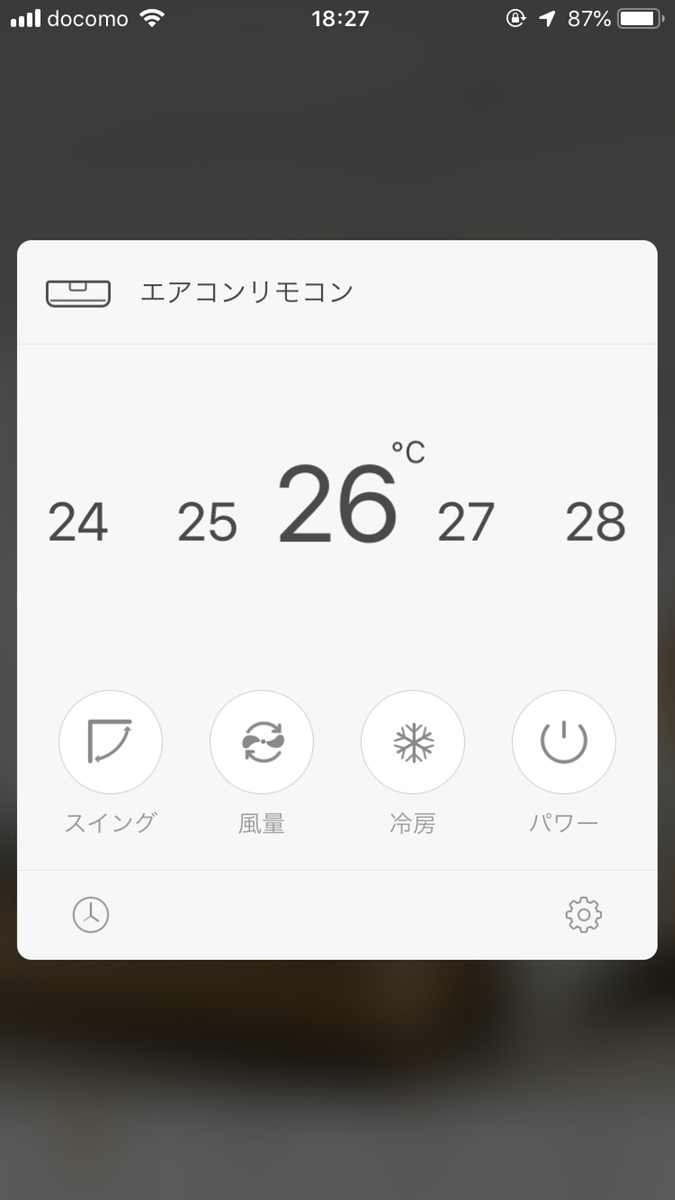Select 28 degrees temperature
This screenshot has height=1200, width=675.
595,522
